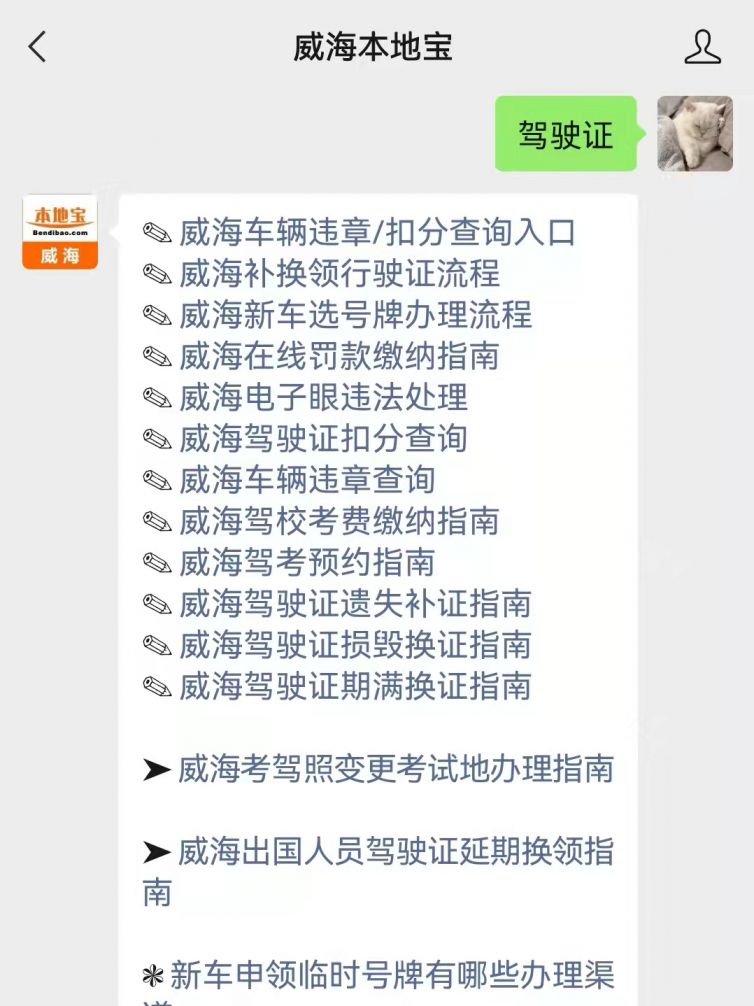Open 新车申领临时号牌有哪些办理渠道 link
The height and width of the screenshot is (1006, 754).
[x=392, y=974]
